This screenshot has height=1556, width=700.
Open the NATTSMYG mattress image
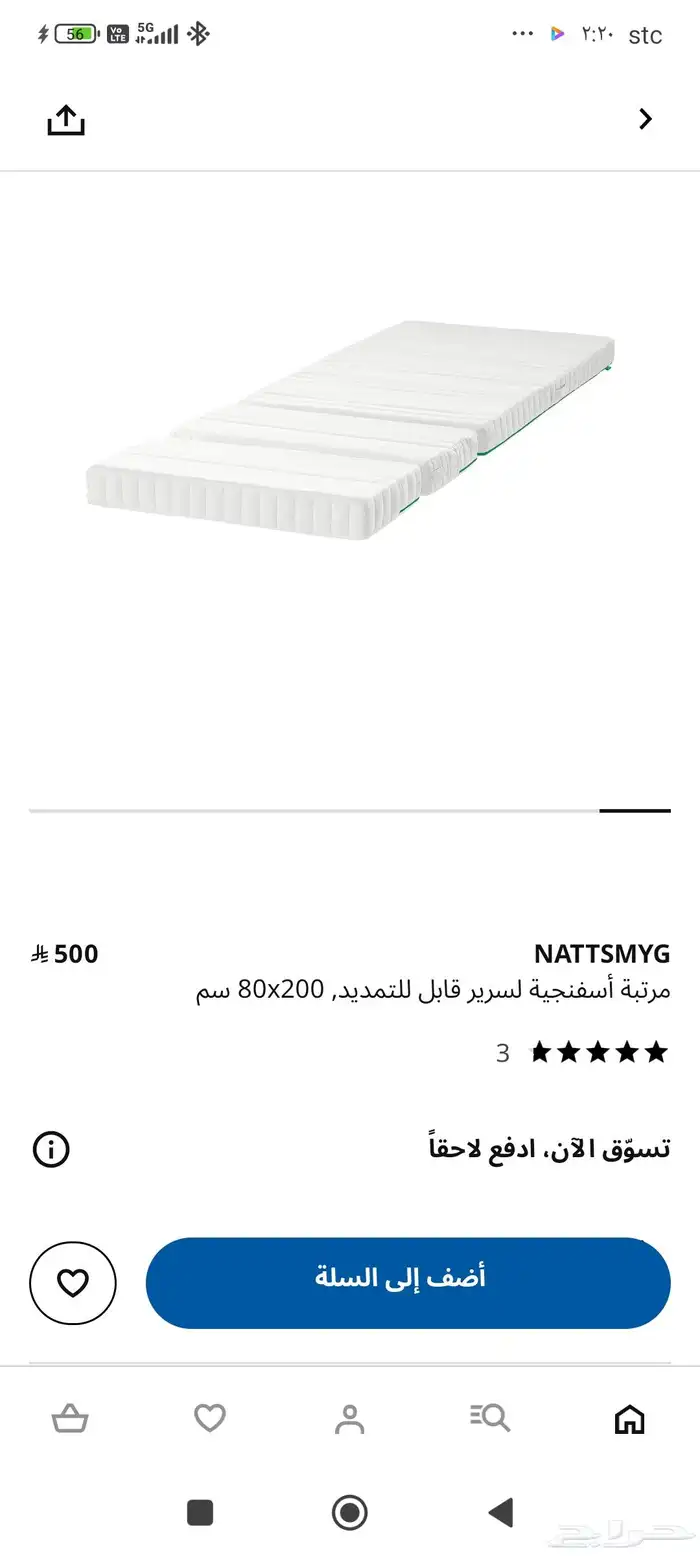tap(350, 430)
